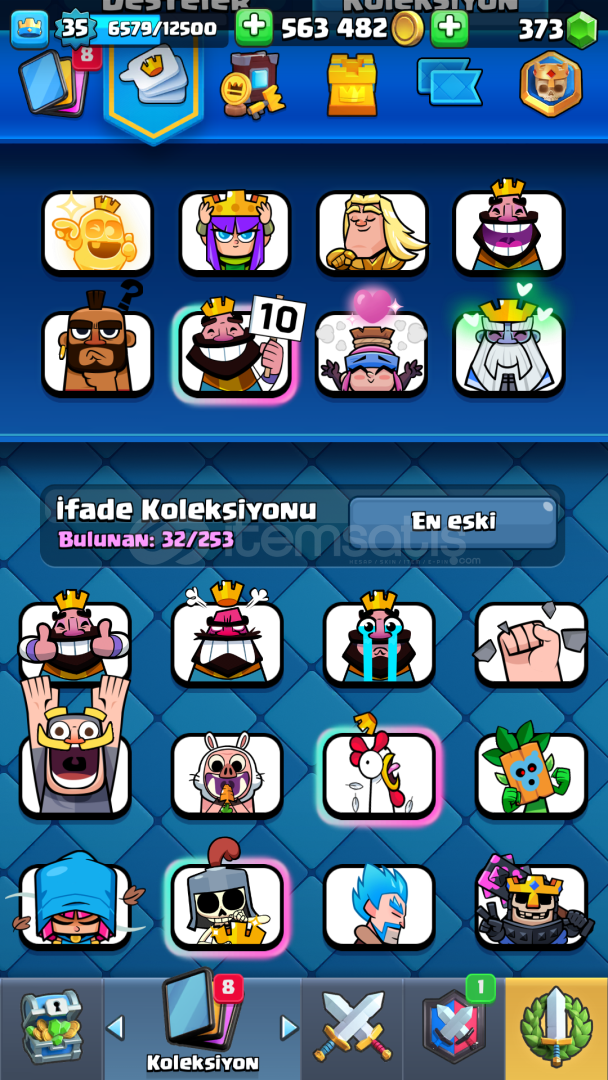The height and width of the screenshot is (1080, 608).
Task: Change the sort order from En eski
Action: point(453,521)
